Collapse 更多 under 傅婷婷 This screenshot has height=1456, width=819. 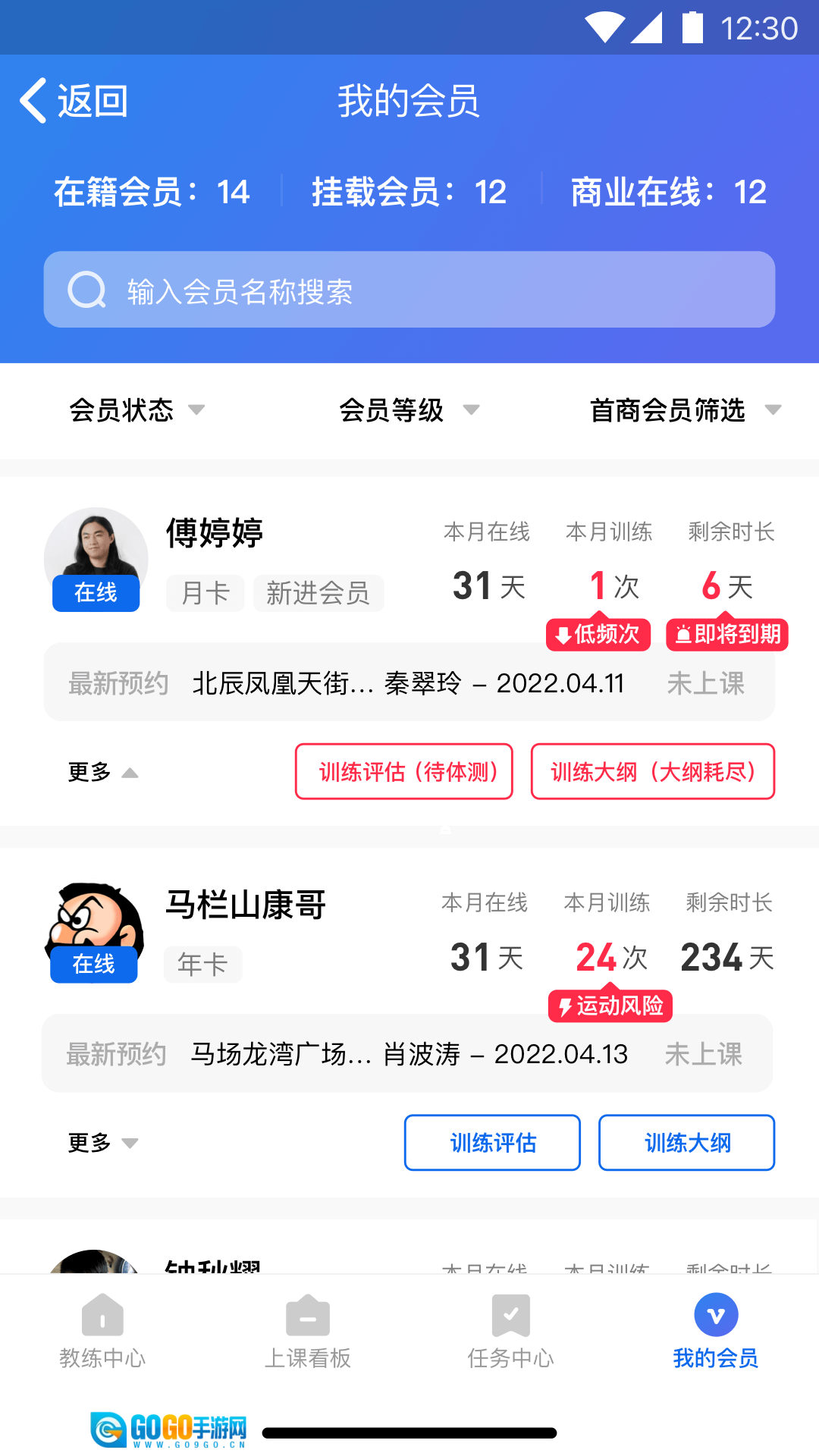point(103,772)
